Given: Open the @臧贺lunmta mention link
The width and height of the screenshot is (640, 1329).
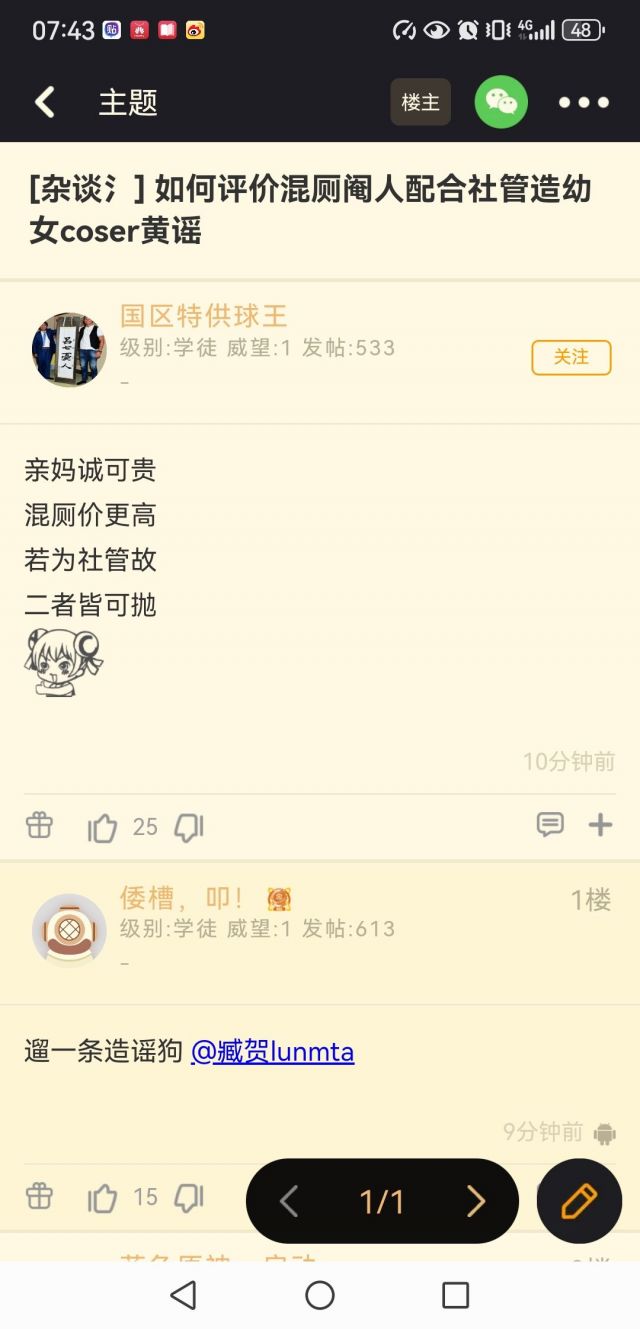Looking at the screenshot, I should [x=272, y=1052].
